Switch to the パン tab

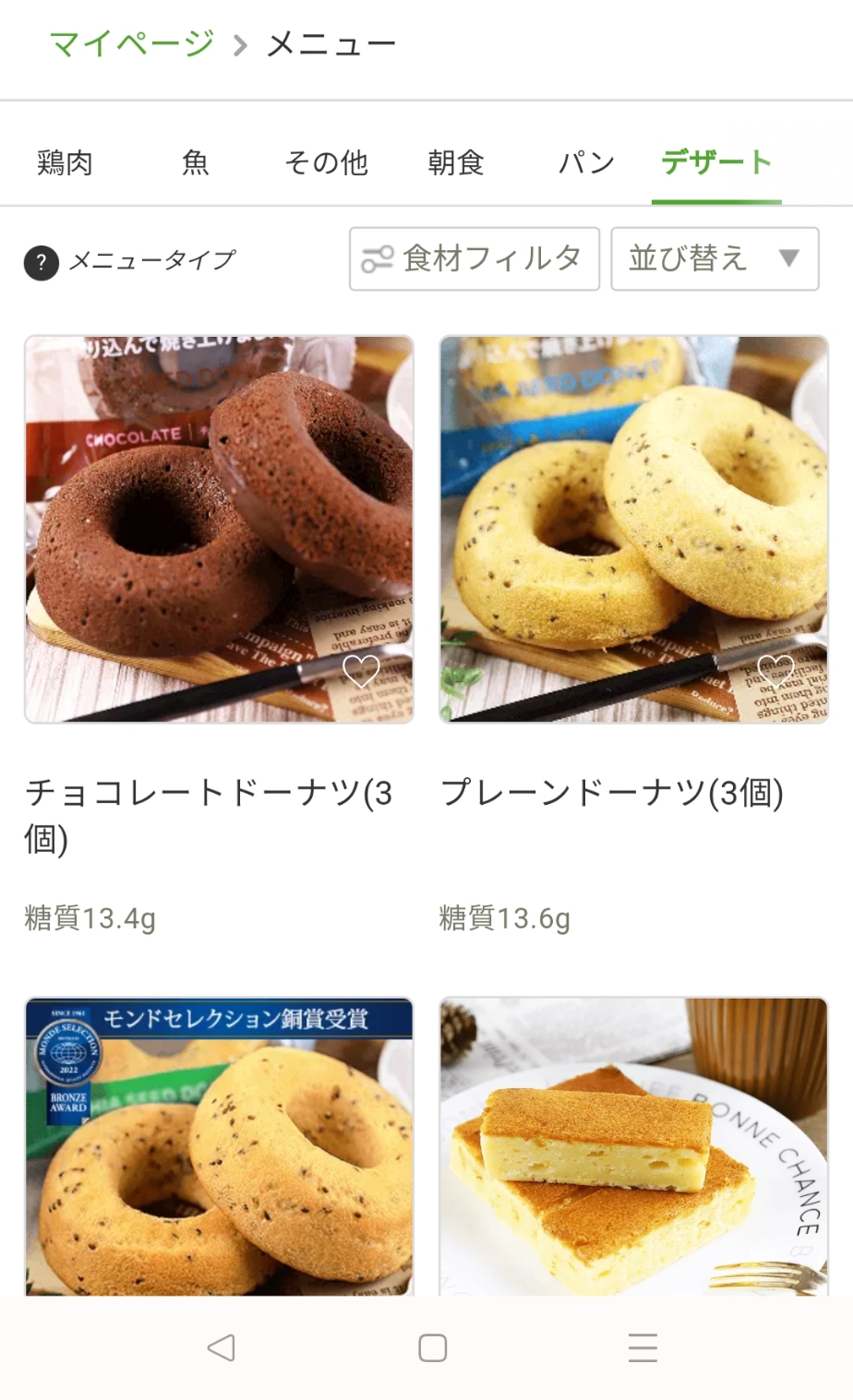tap(586, 162)
